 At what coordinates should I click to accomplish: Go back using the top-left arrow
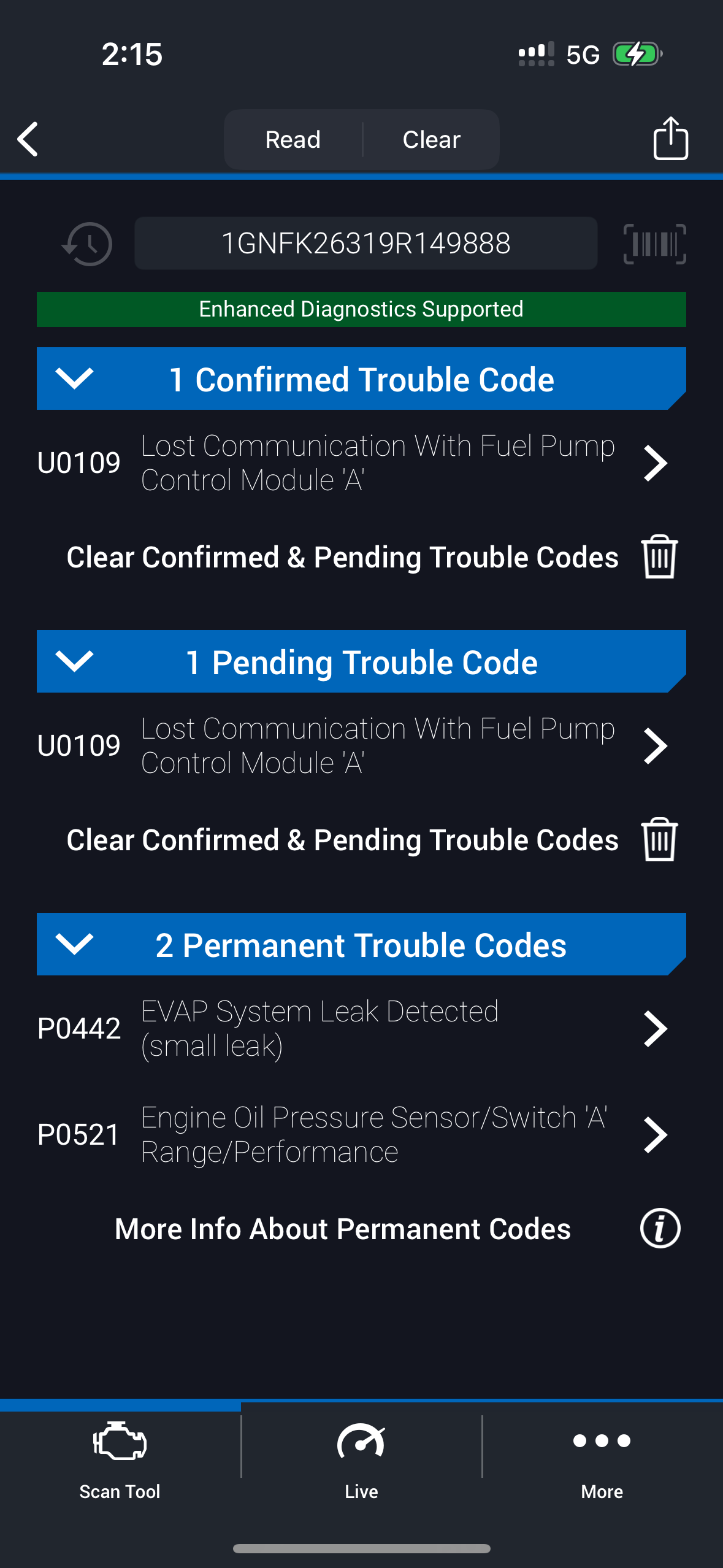click(x=28, y=139)
